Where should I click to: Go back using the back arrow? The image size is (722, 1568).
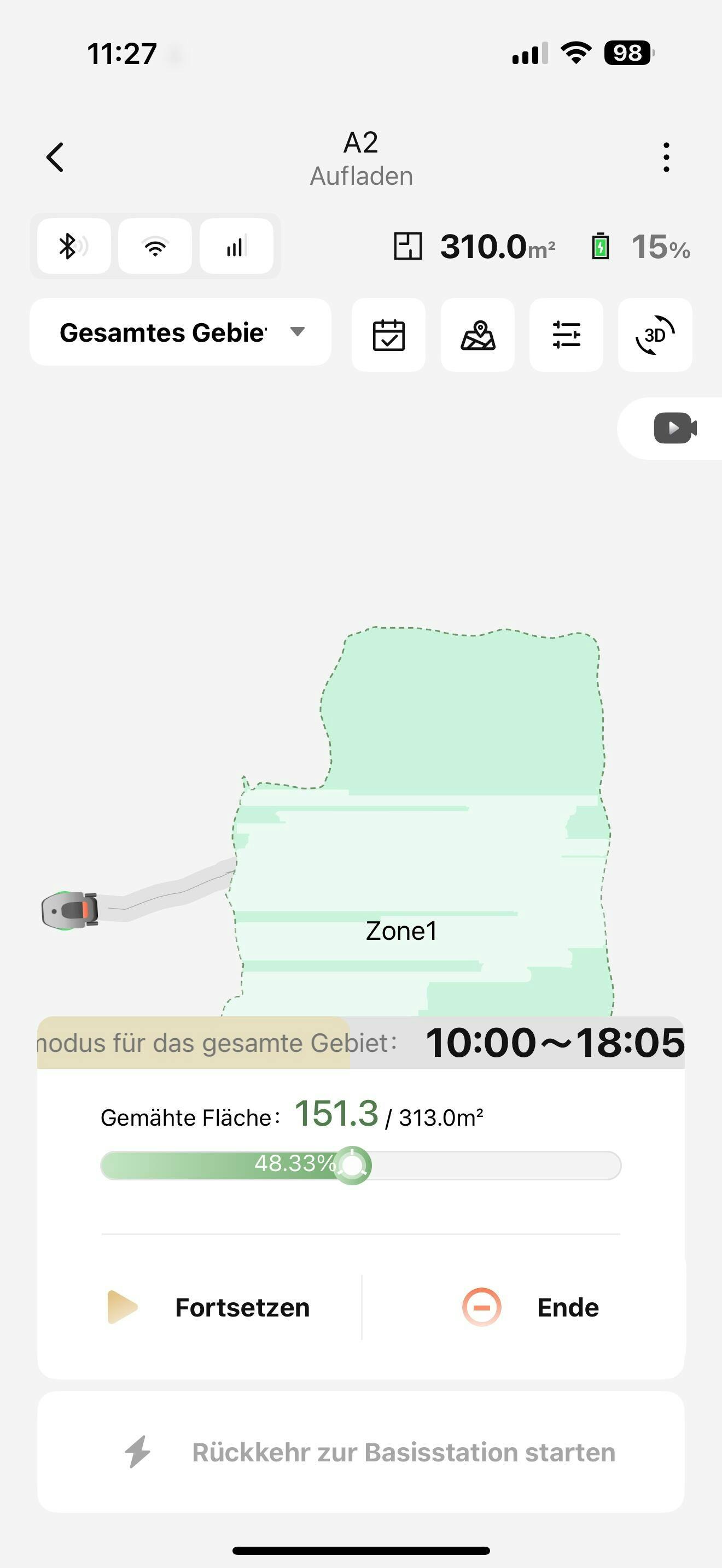(55, 157)
